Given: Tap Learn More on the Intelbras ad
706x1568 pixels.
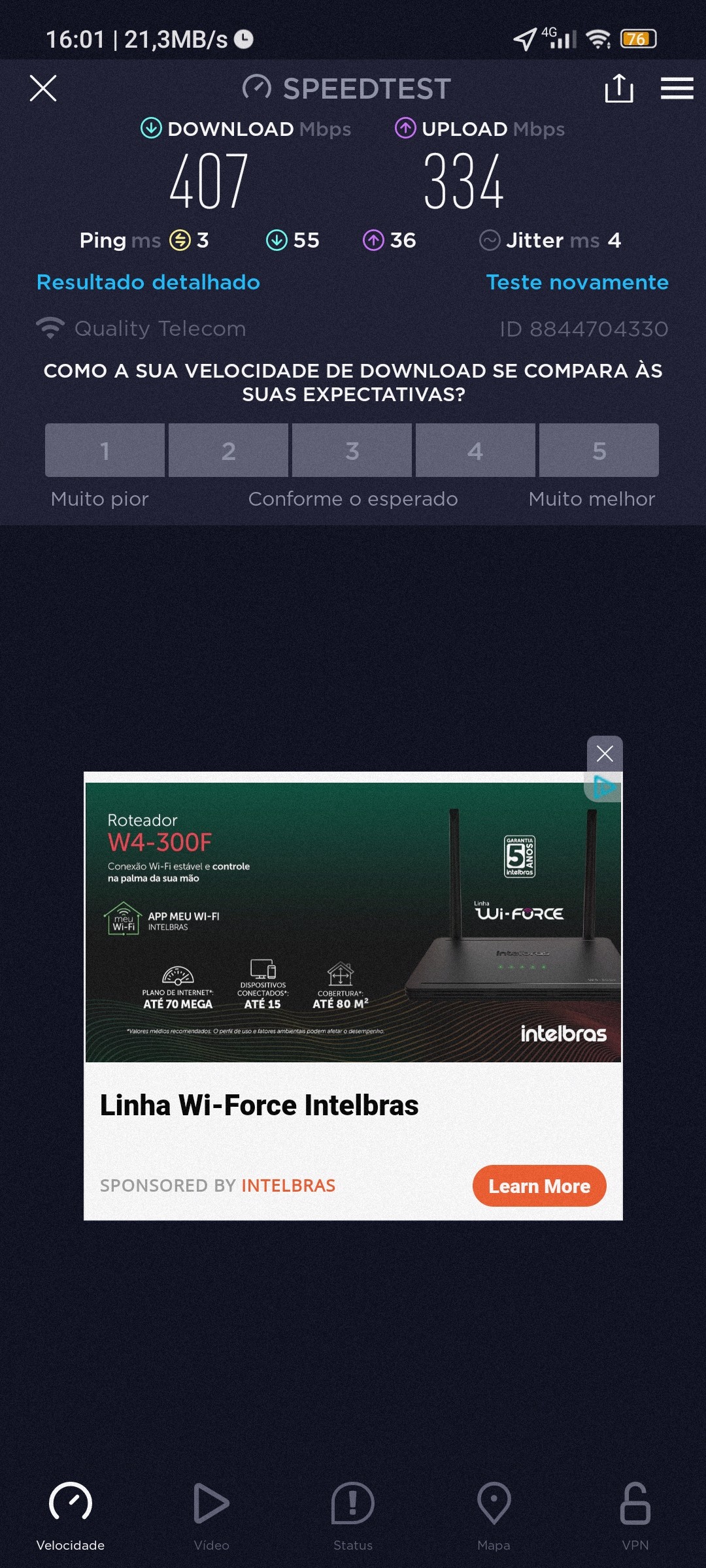Looking at the screenshot, I should coord(539,1186).
